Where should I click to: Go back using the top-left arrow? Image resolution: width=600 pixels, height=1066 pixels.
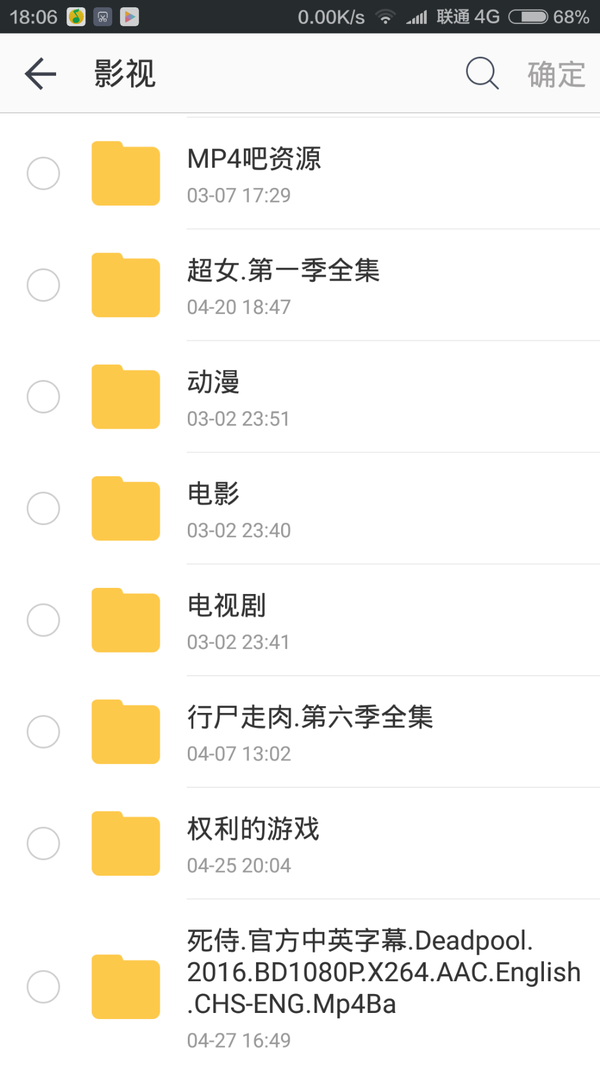(x=40, y=73)
